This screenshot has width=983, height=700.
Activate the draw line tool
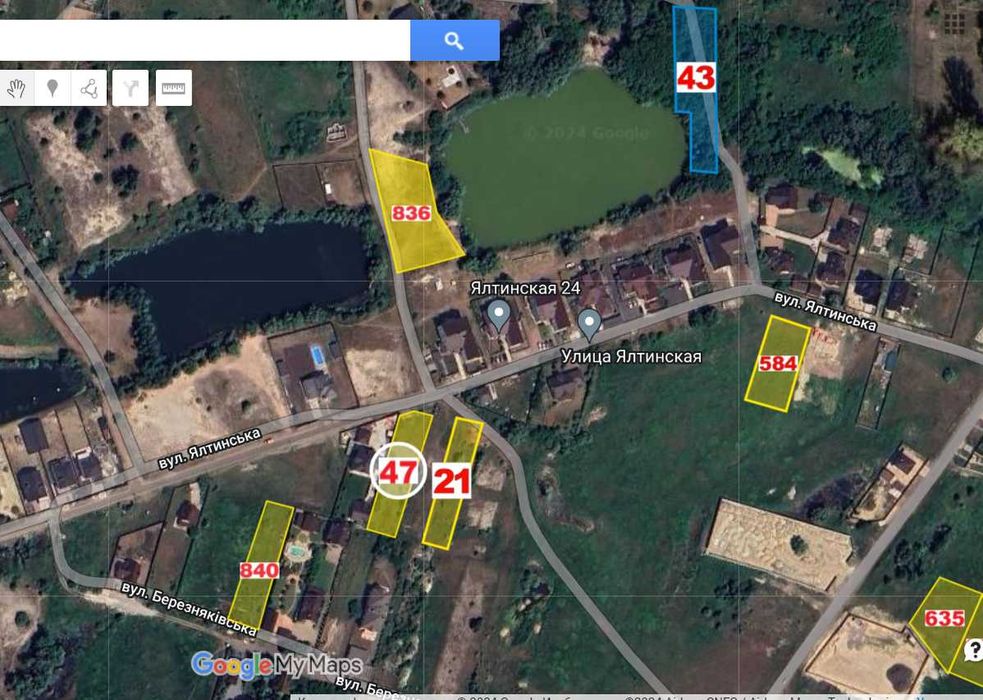point(90,88)
